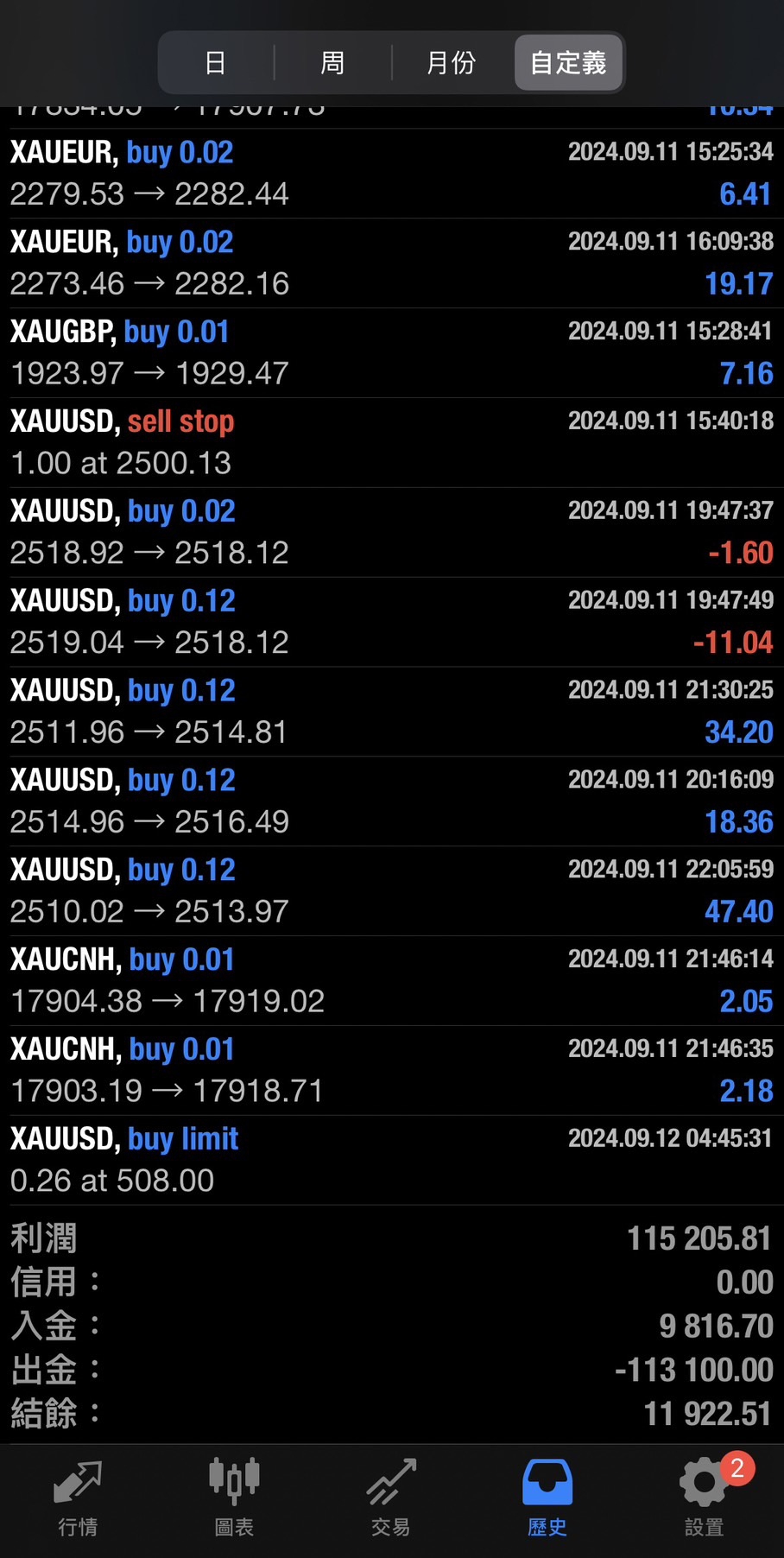Open the 行情 quotes tab
This screenshot has width=784, height=1558.
tap(78, 1498)
